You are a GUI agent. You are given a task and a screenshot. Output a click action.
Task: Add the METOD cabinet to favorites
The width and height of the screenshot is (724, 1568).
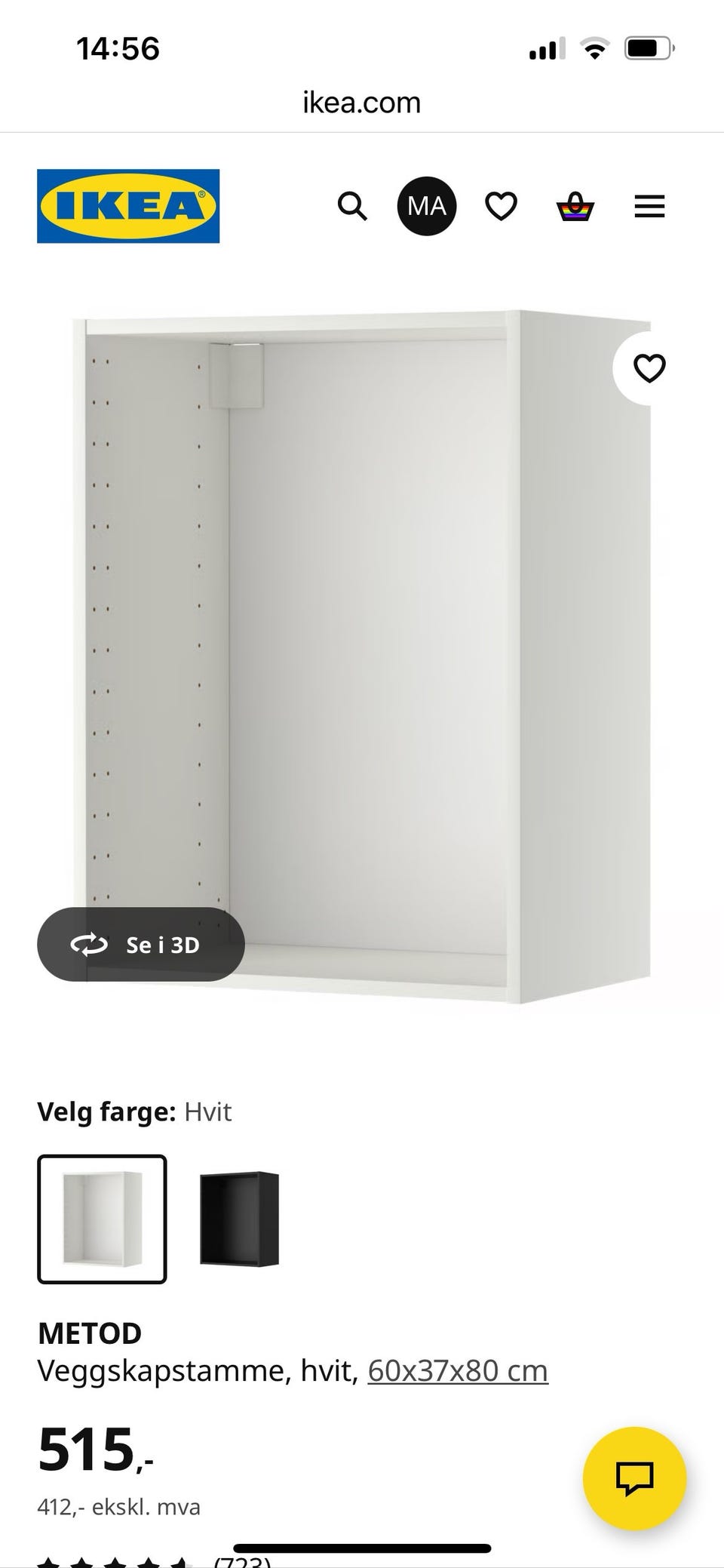[649, 368]
